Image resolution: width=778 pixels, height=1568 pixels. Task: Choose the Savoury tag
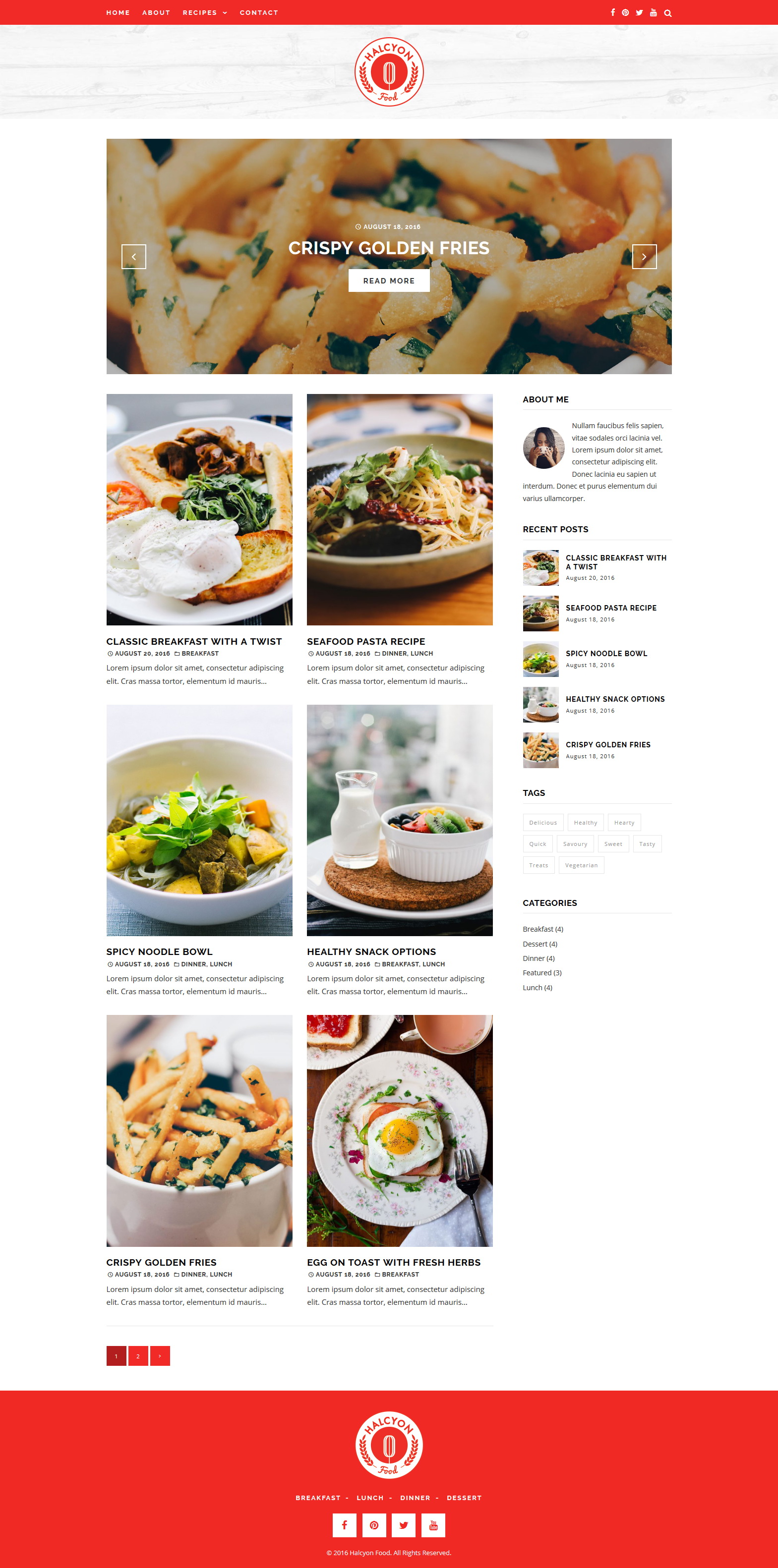click(575, 843)
